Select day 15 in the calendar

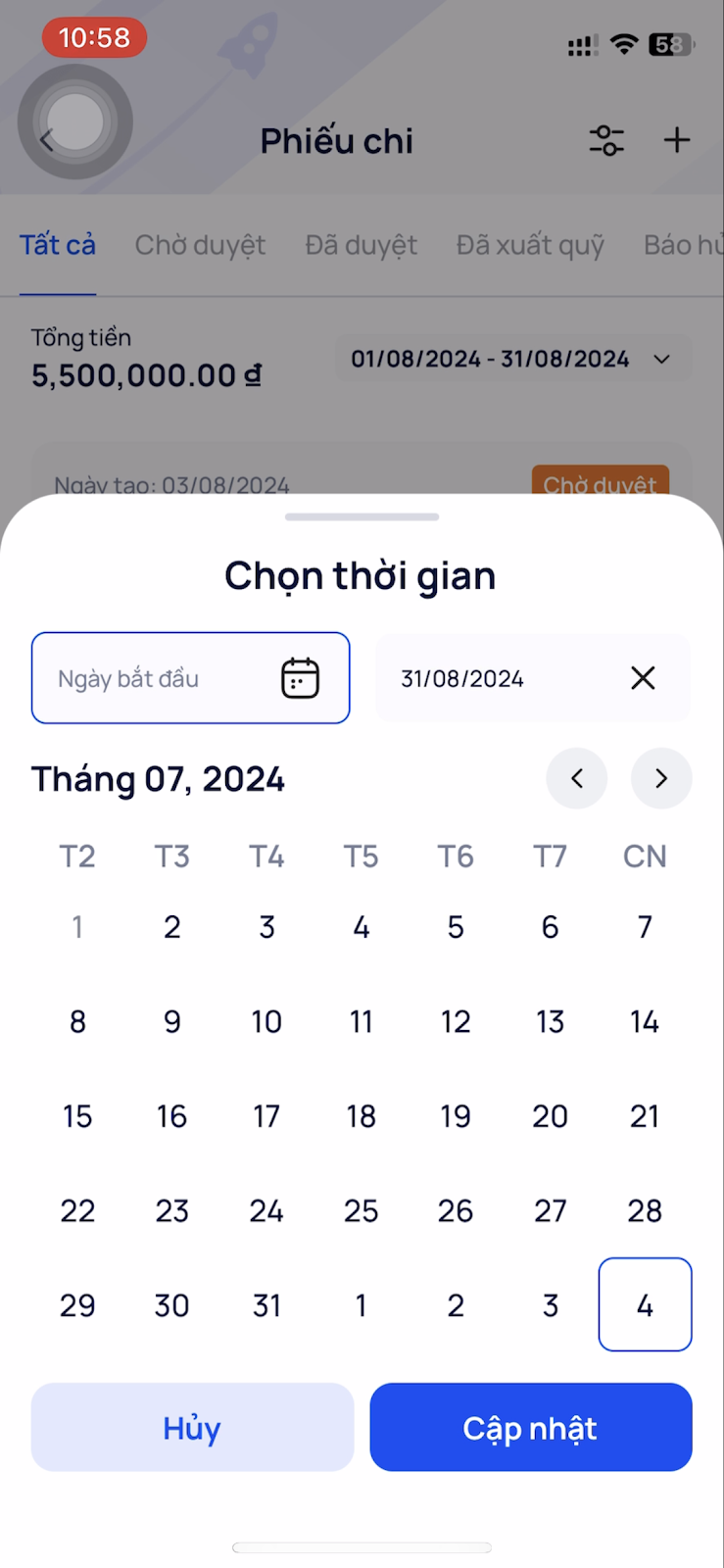coord(77,1116)
